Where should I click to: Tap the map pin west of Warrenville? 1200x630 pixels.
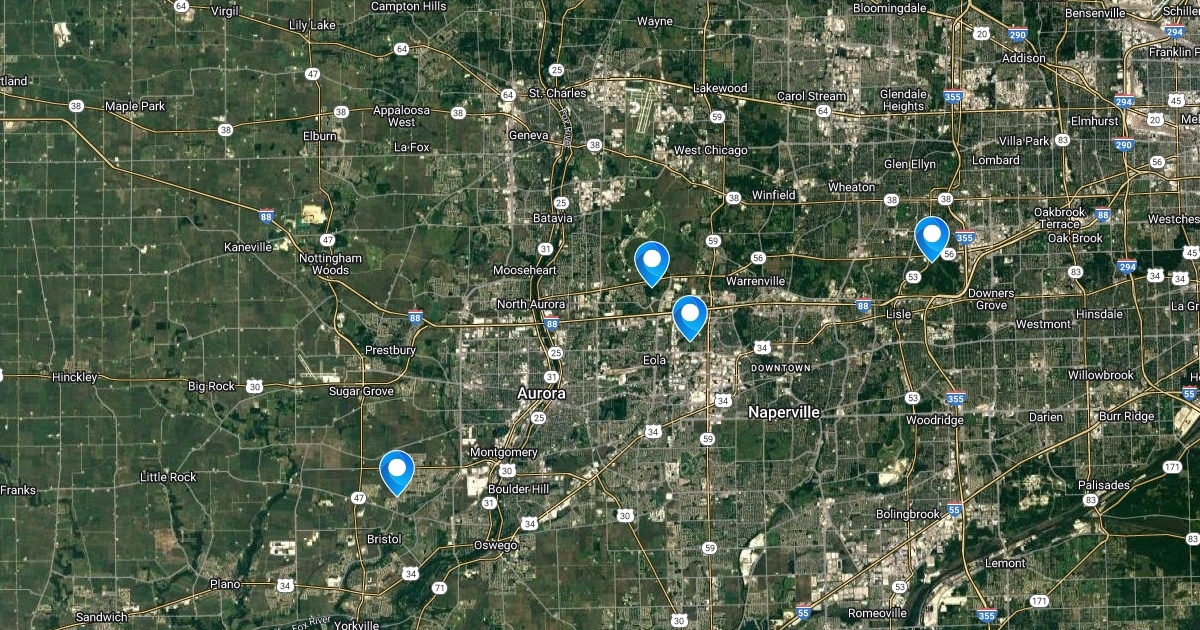click(x=652, y=261)
